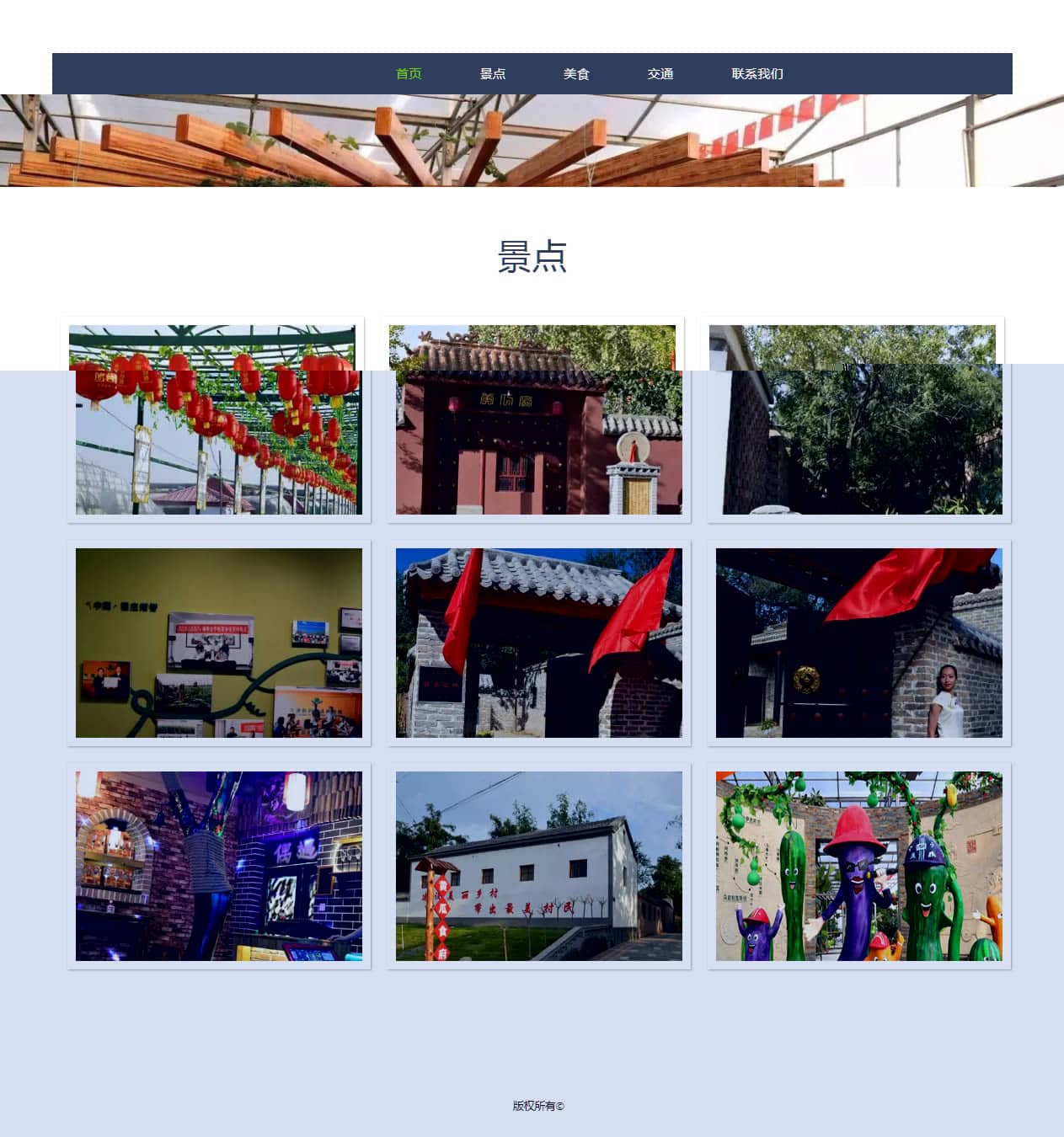Screen dimensions: 1064x1137
Task: Switch to the 美食 section
Action: pyautogui.click(x=576, y=74)
